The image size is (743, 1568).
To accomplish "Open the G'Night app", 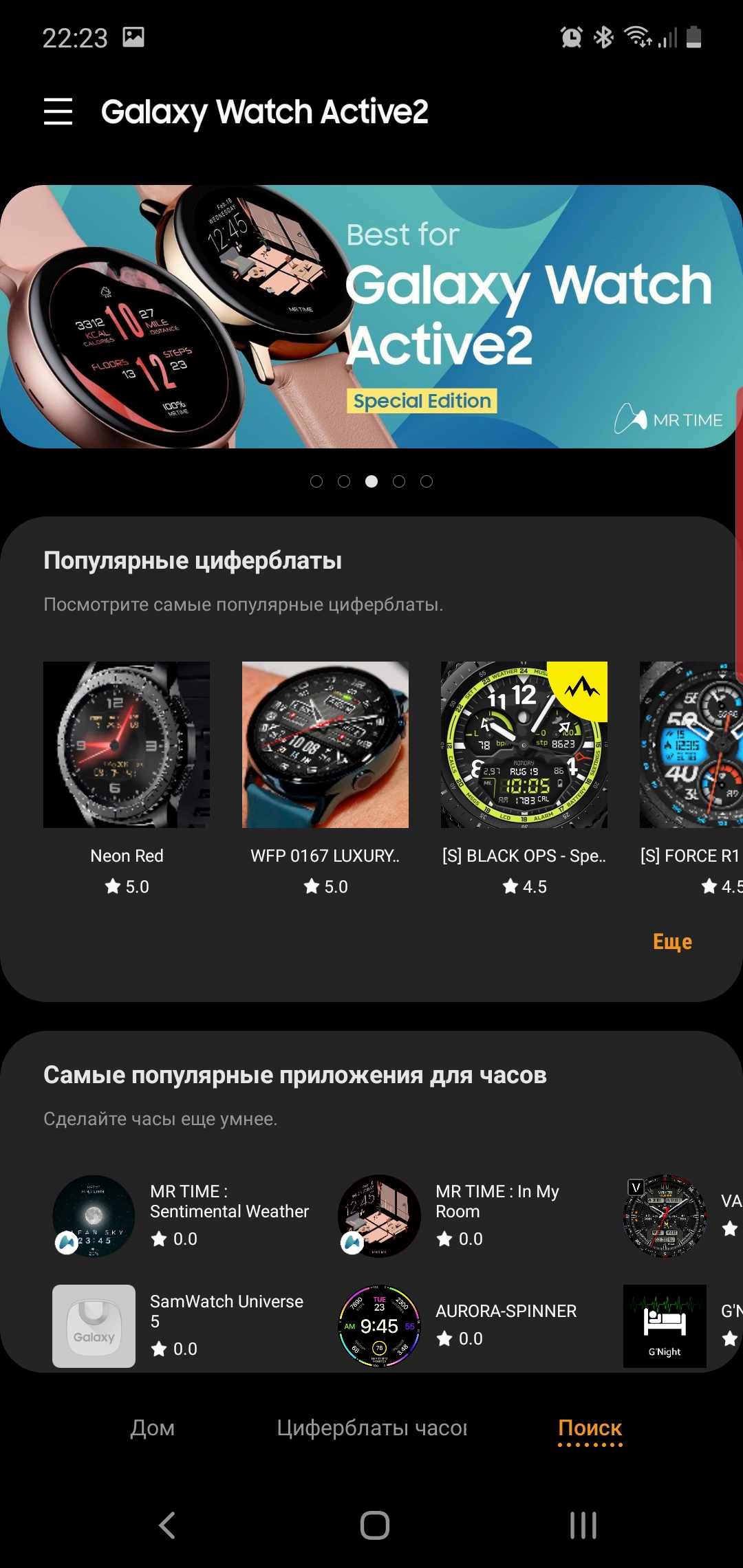I will [x=665, y=1326].
